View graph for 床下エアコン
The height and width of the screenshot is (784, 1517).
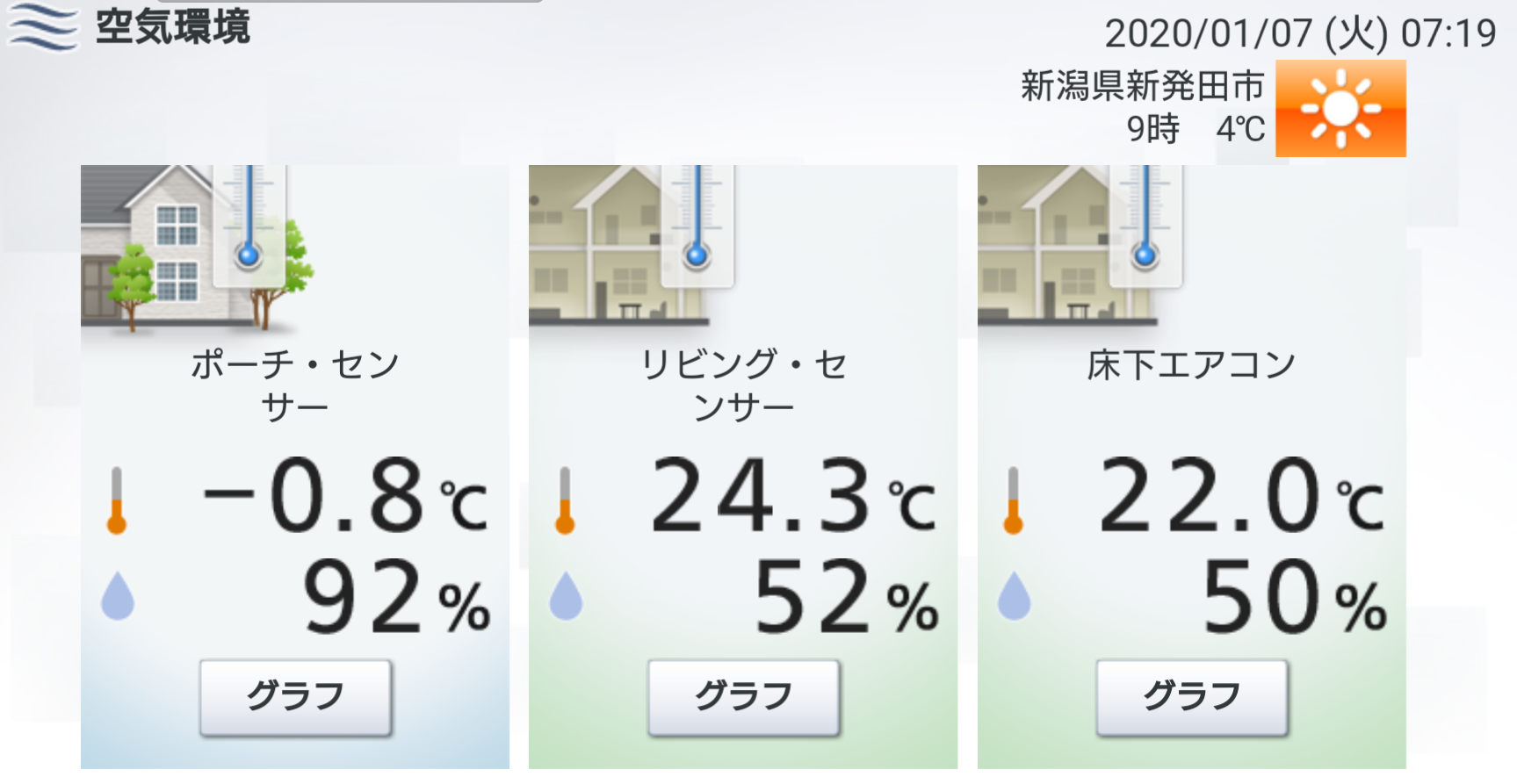coord(1191,698)
